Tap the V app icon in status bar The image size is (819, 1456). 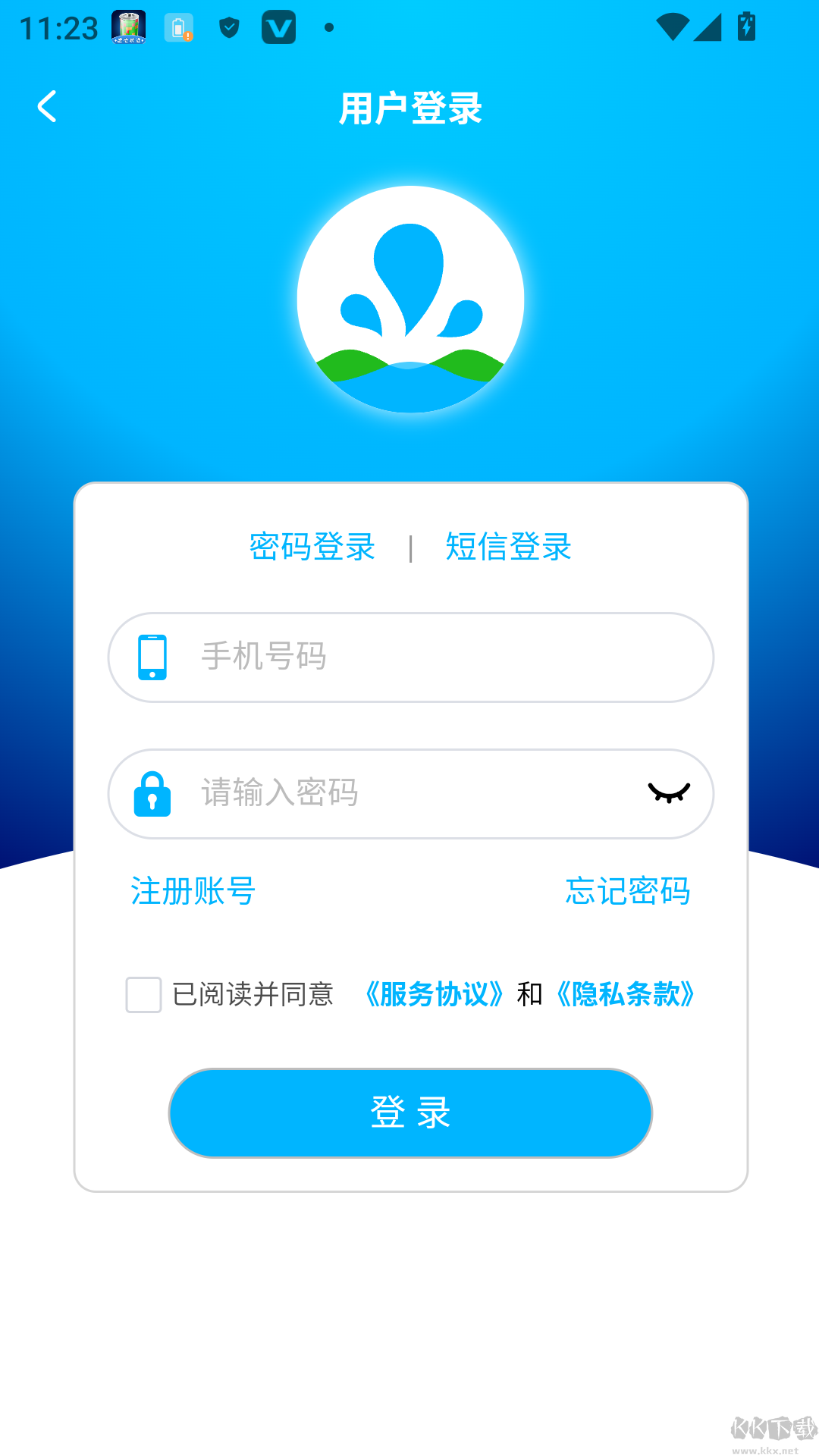[279, 27]
